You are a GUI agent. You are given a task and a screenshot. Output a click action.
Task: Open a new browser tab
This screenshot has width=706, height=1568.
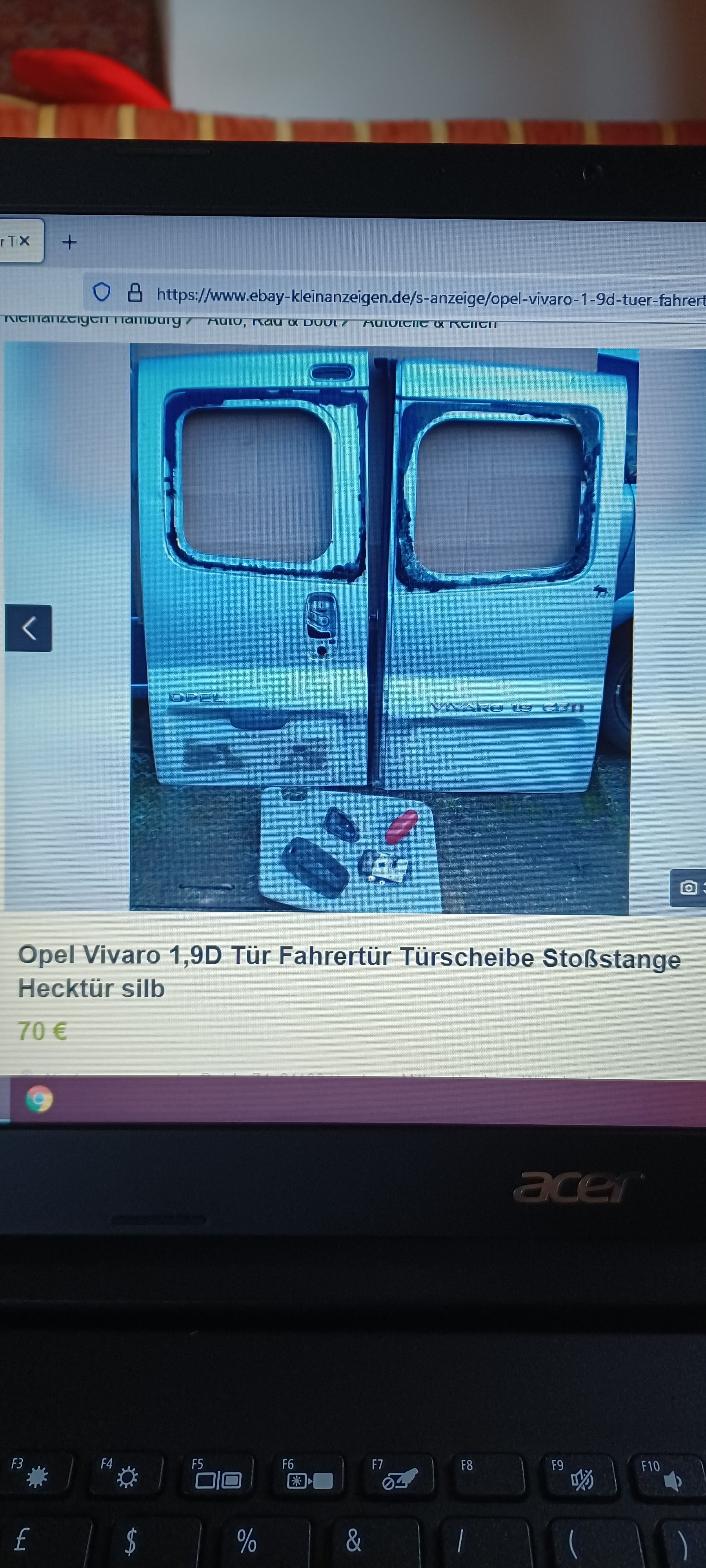click(x=69, y=242)
